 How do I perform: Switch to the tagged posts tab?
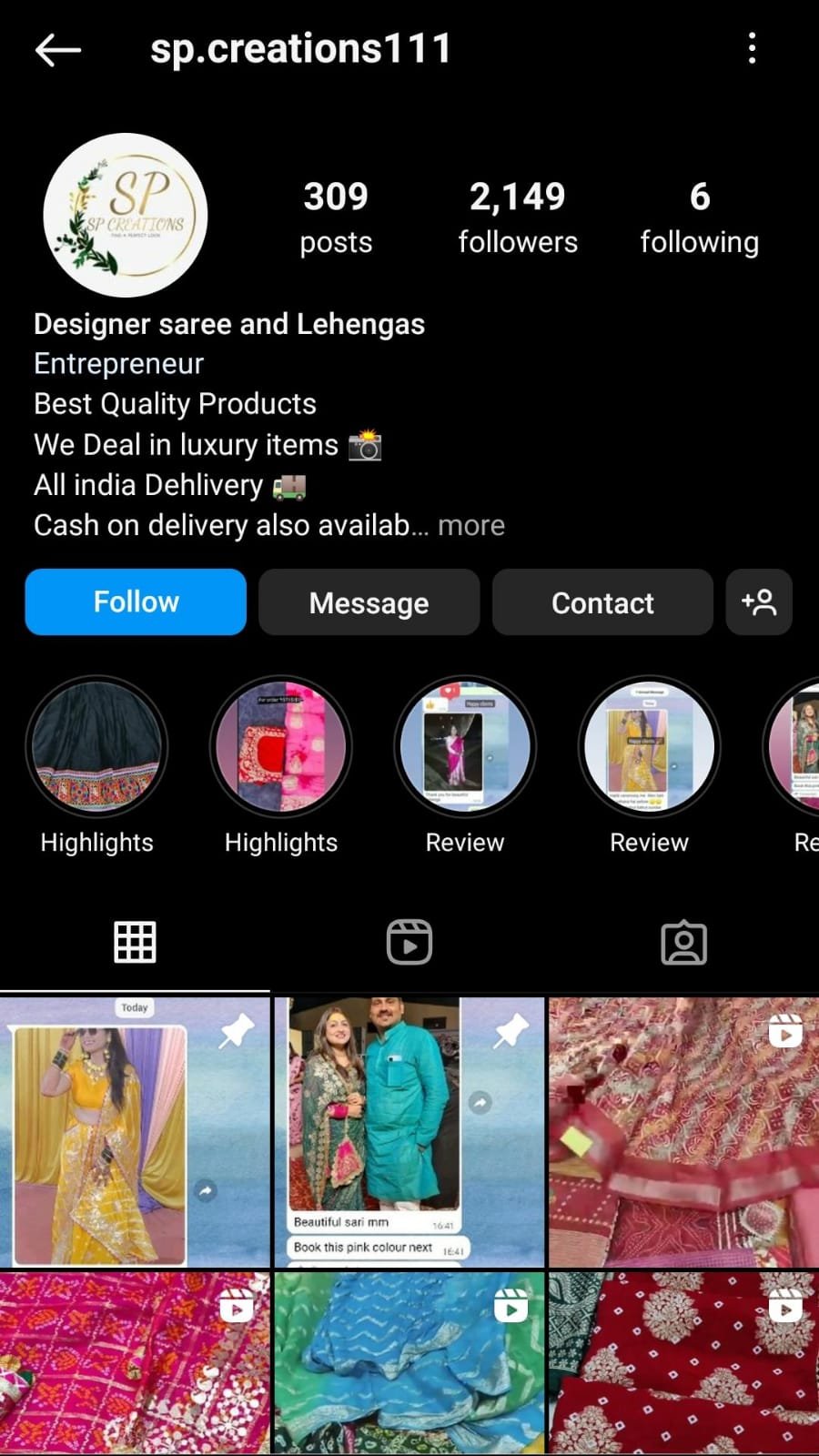683,942
